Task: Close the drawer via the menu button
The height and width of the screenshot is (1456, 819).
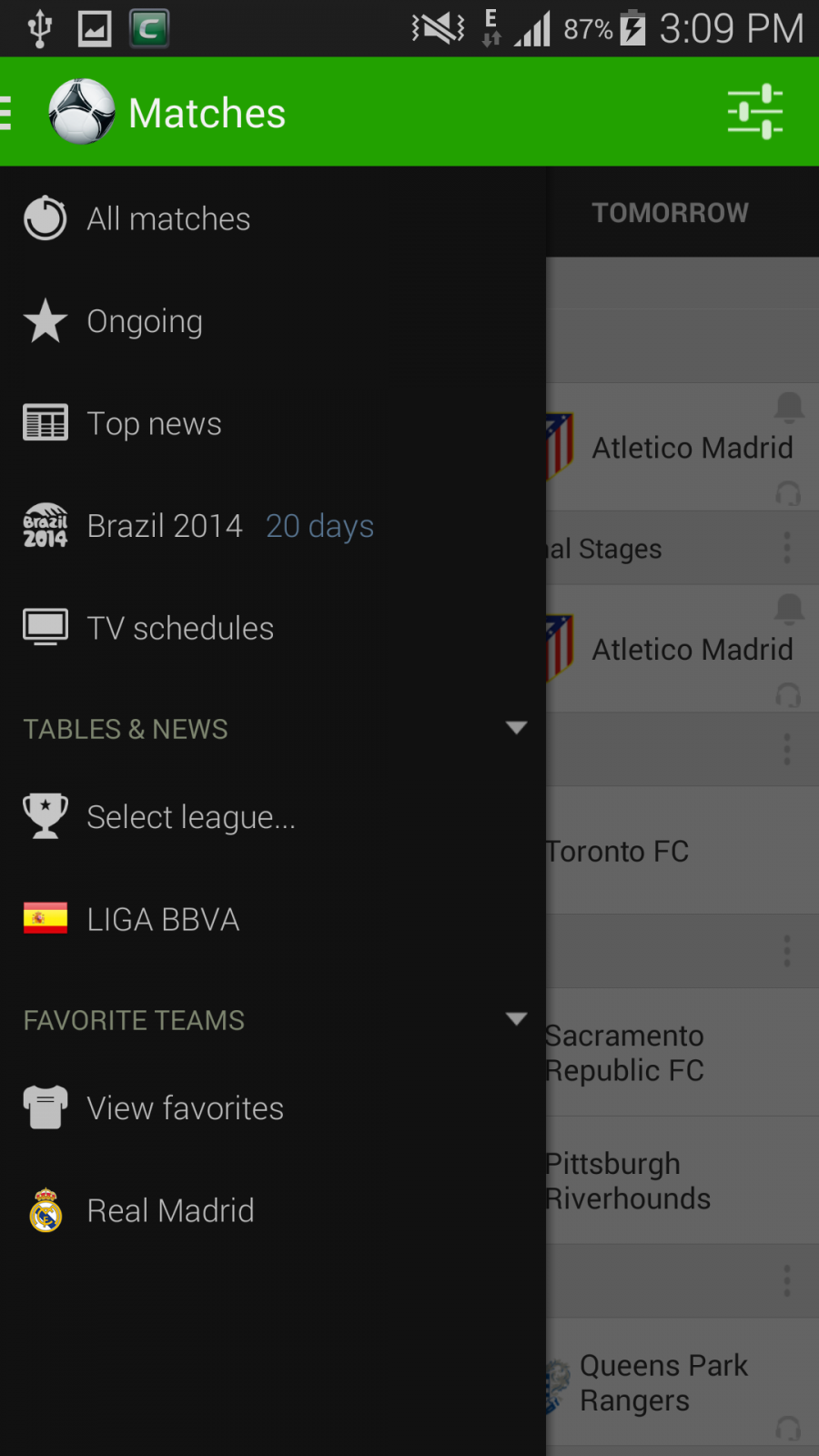Action: point(7,113)
